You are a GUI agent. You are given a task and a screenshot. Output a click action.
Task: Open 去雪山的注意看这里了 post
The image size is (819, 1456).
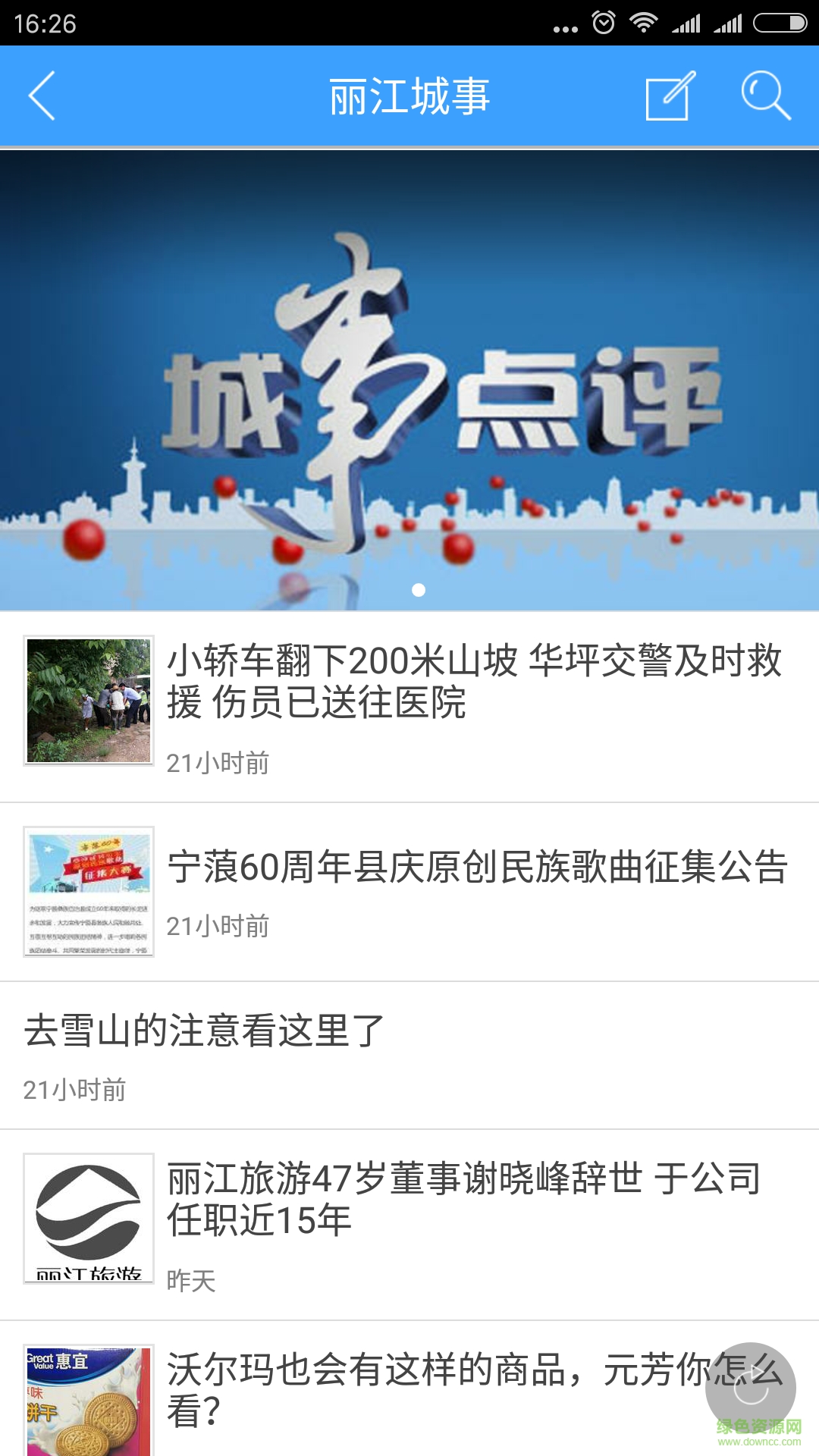[x=205, y=1031]
